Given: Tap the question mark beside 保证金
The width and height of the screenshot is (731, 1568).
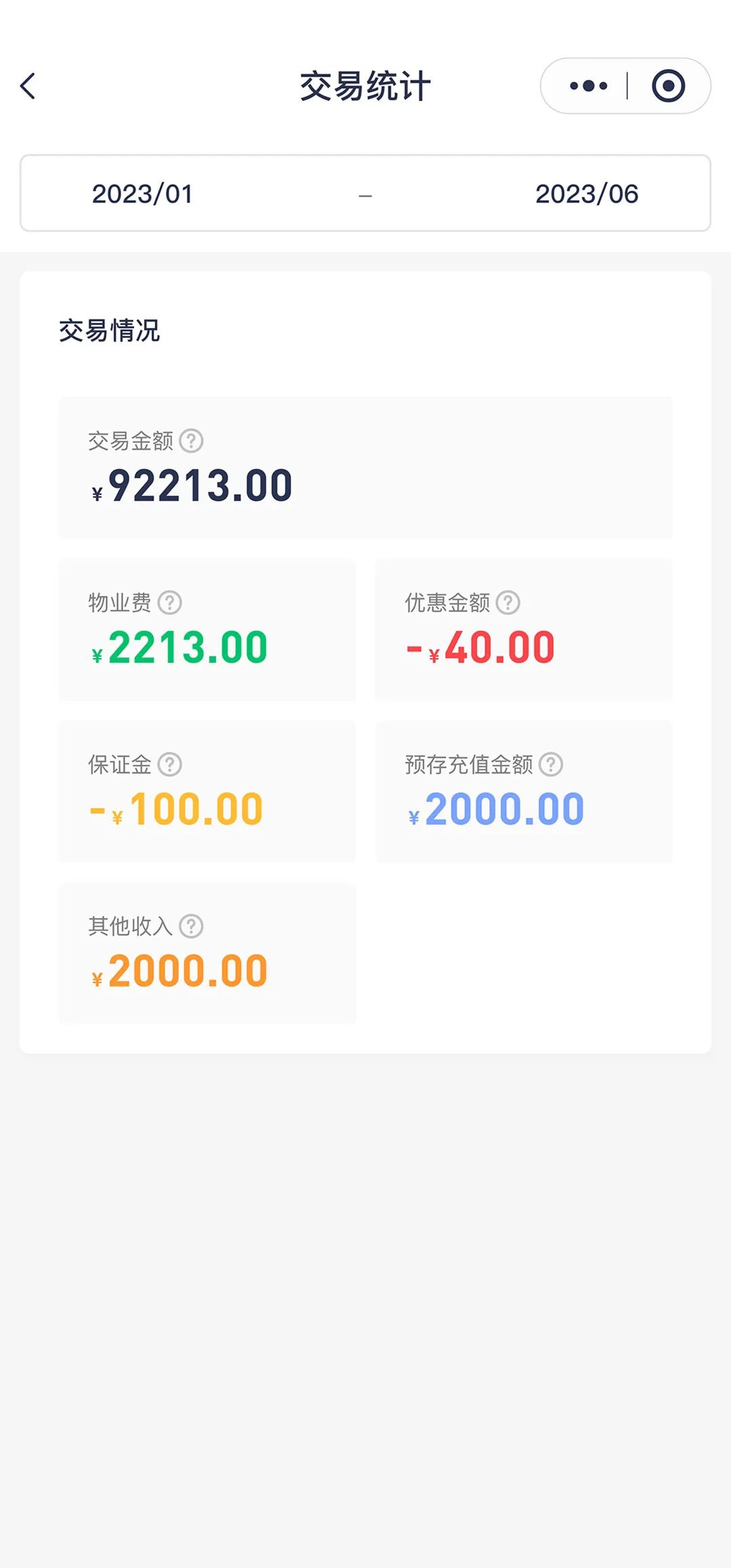Looking at the screenshot, I should click(170, 764).
